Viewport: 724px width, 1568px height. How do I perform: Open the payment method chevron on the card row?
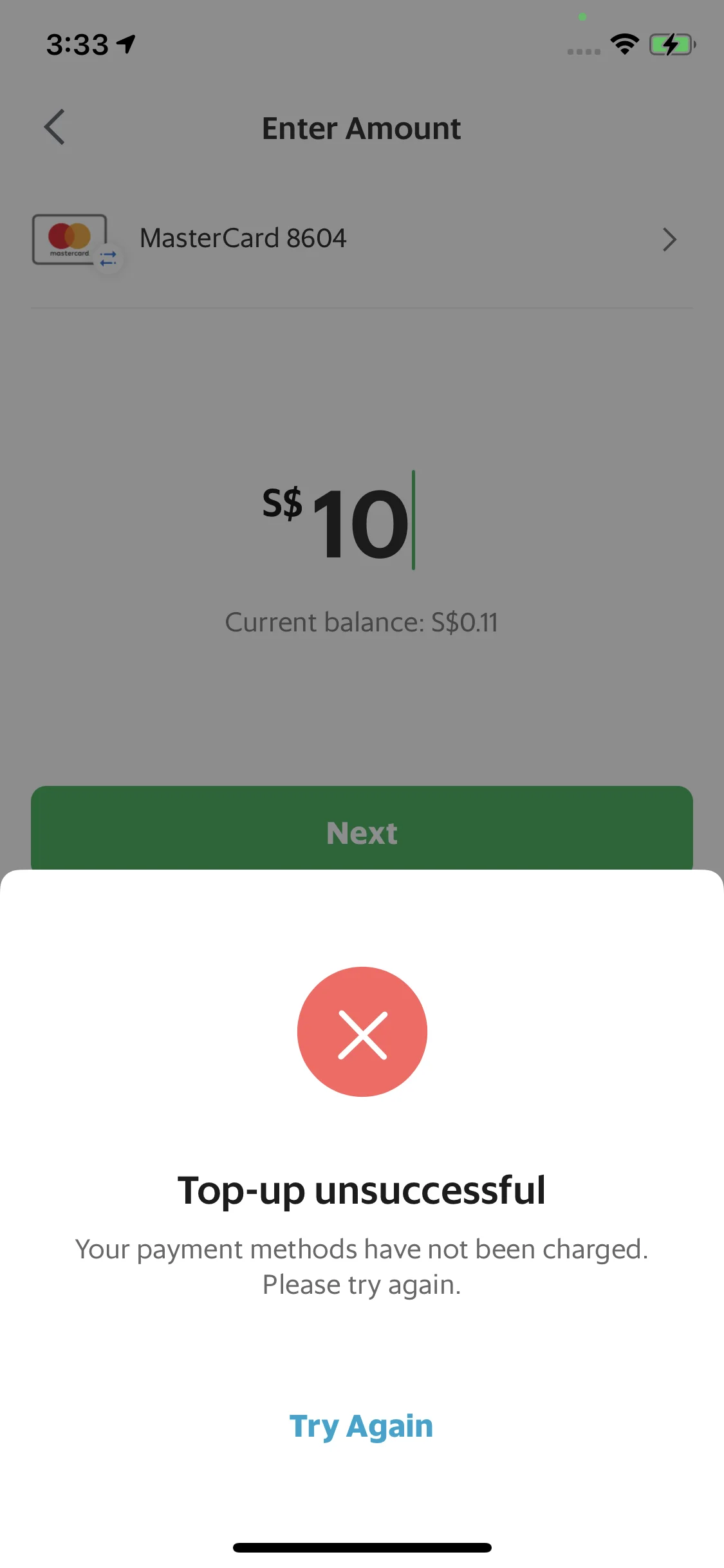(x=669, y=239)
